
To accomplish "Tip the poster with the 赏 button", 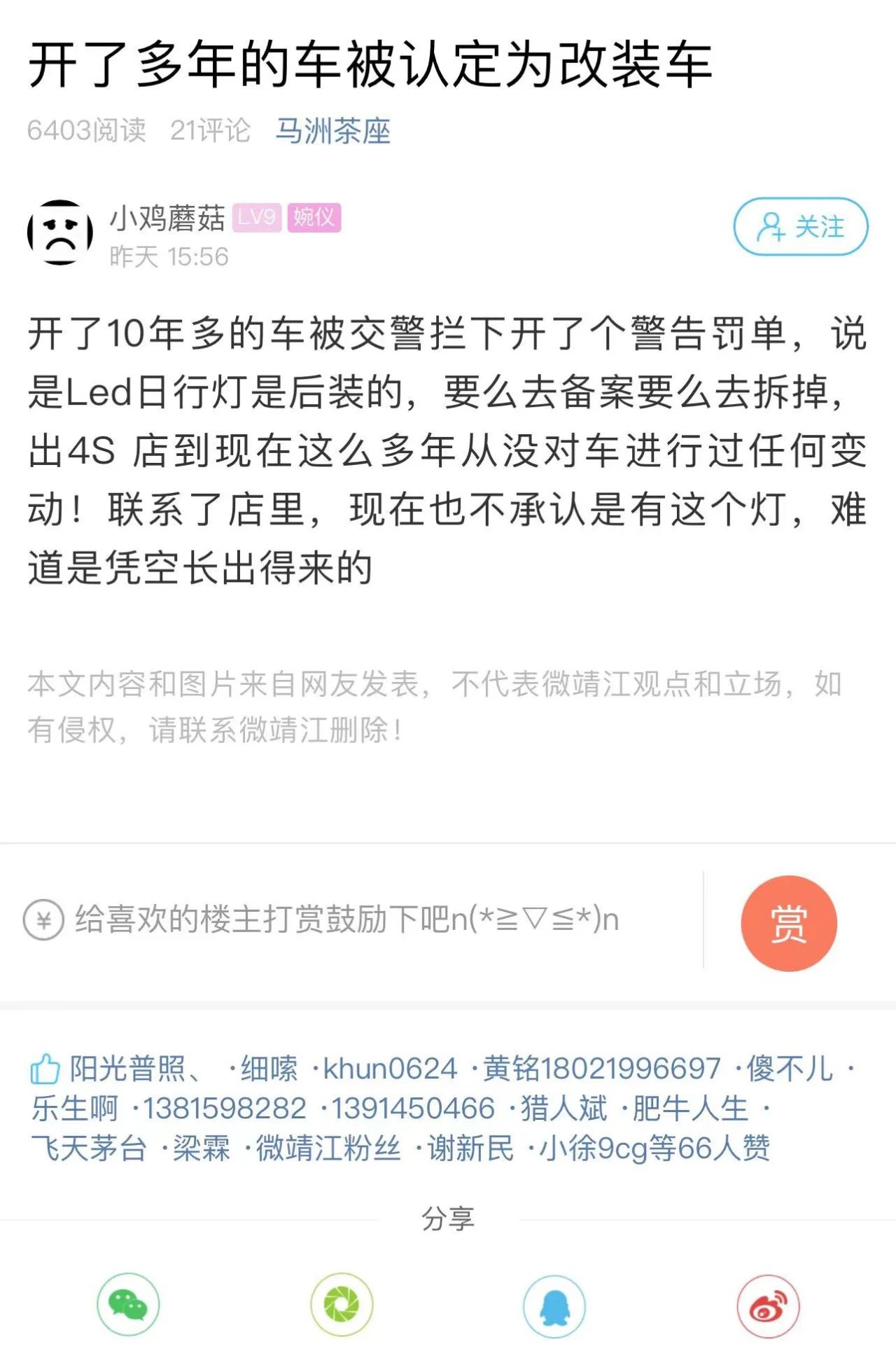I will tap(788, 923).
